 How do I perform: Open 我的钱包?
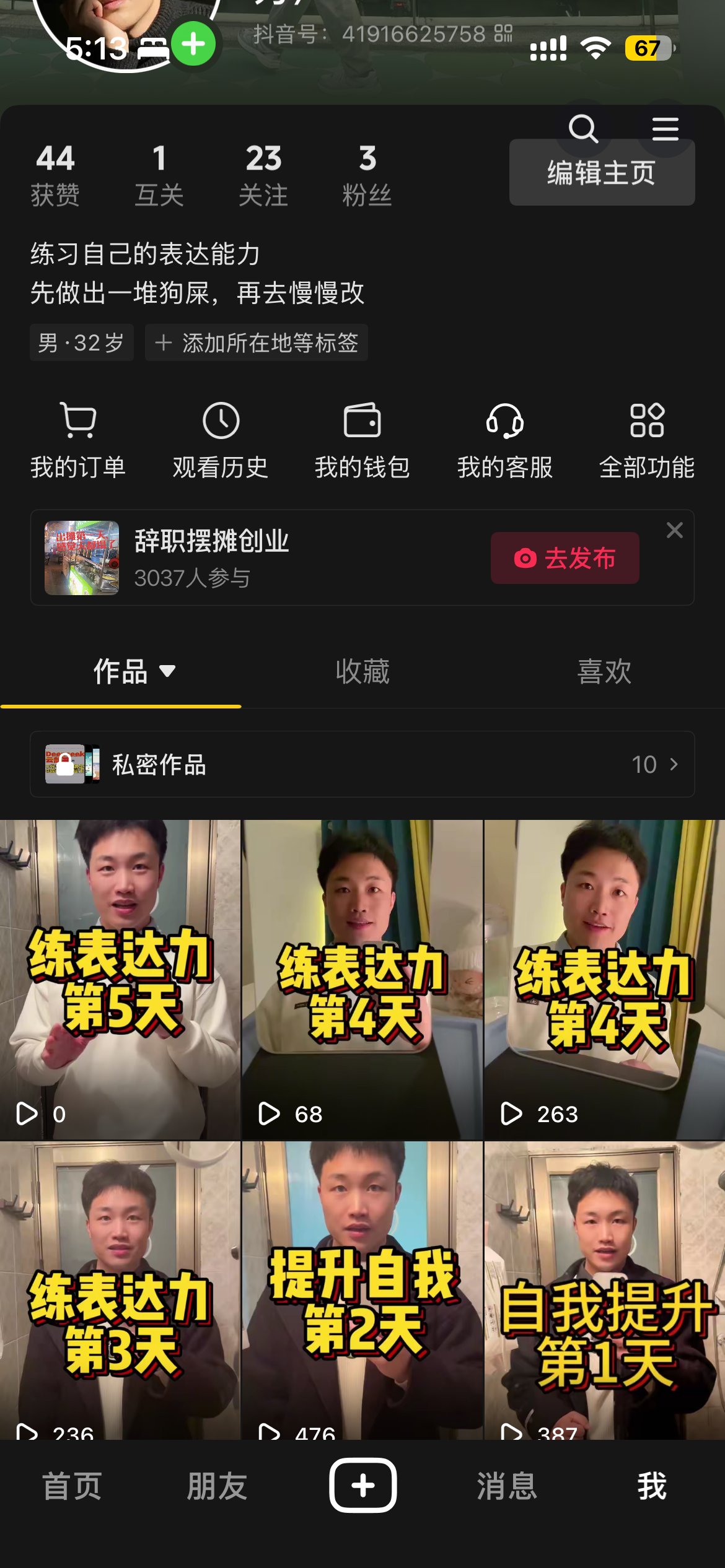(362, 440)
